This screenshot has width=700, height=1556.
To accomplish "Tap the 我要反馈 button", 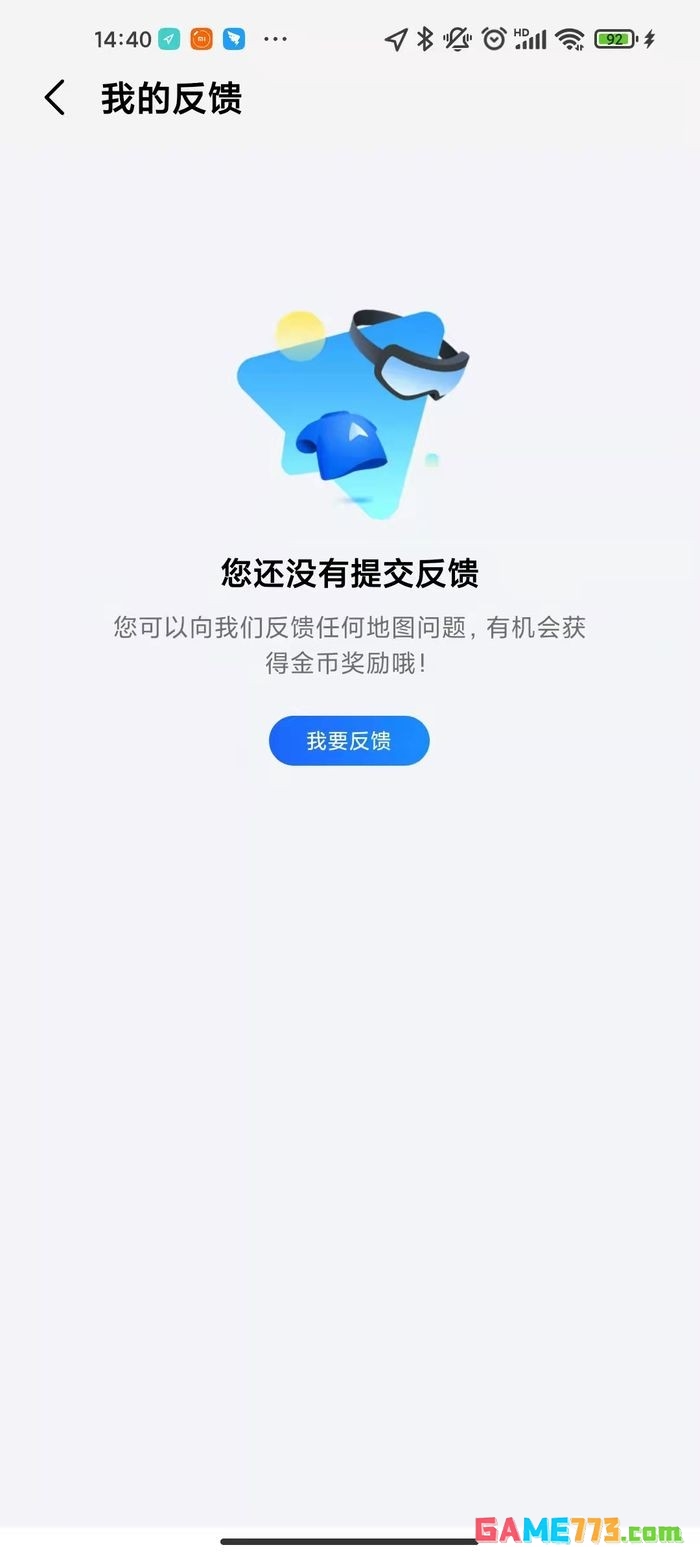I will (348, 741).
